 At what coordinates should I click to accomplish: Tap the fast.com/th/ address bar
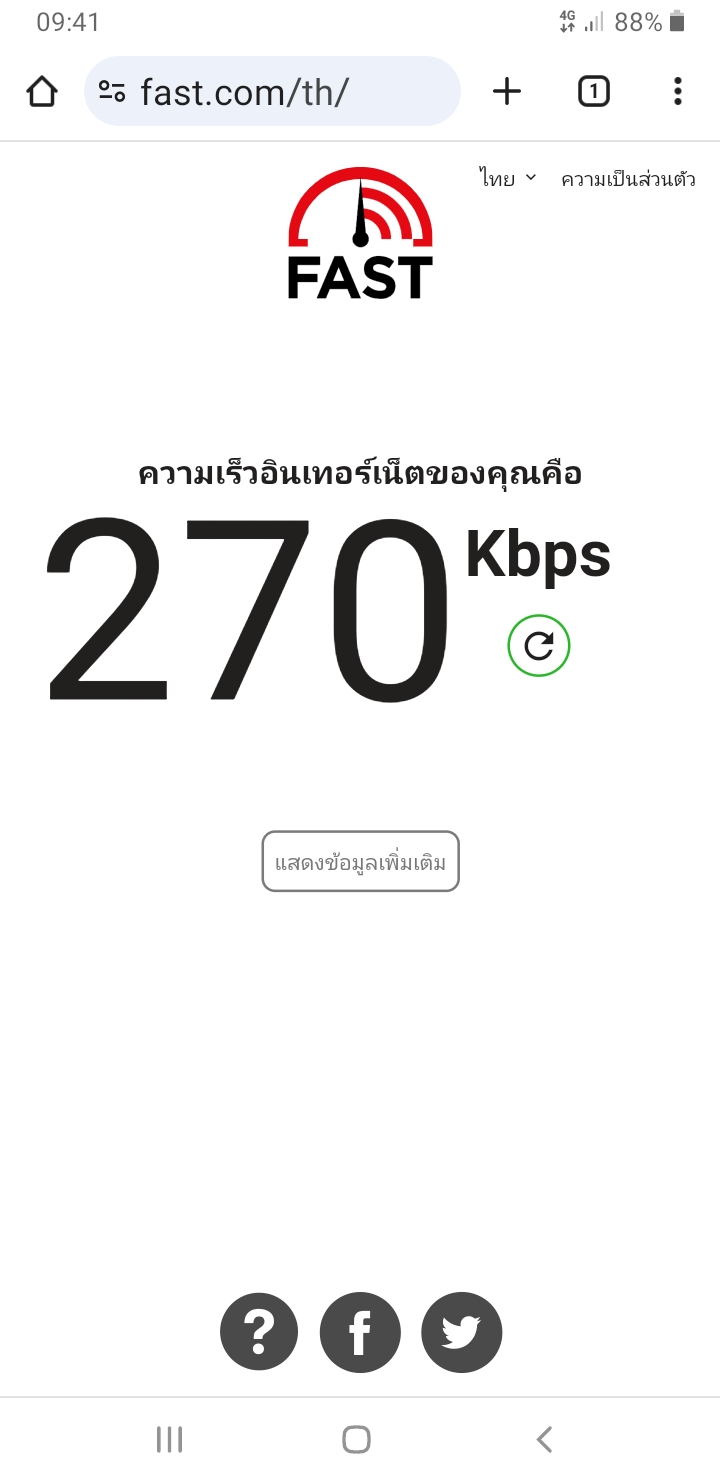[272, 92]
